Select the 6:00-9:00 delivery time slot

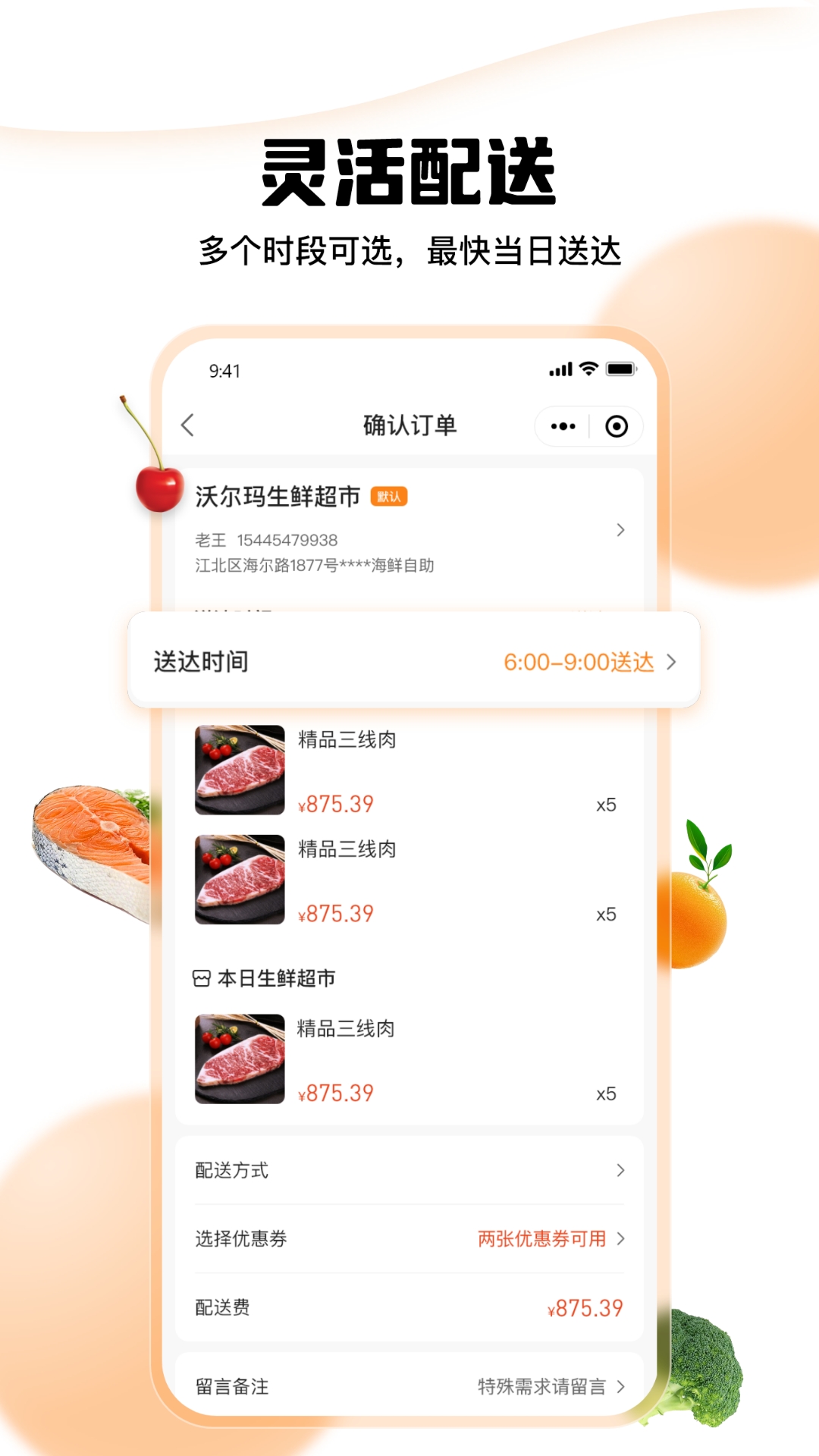(x=578, y=661)
